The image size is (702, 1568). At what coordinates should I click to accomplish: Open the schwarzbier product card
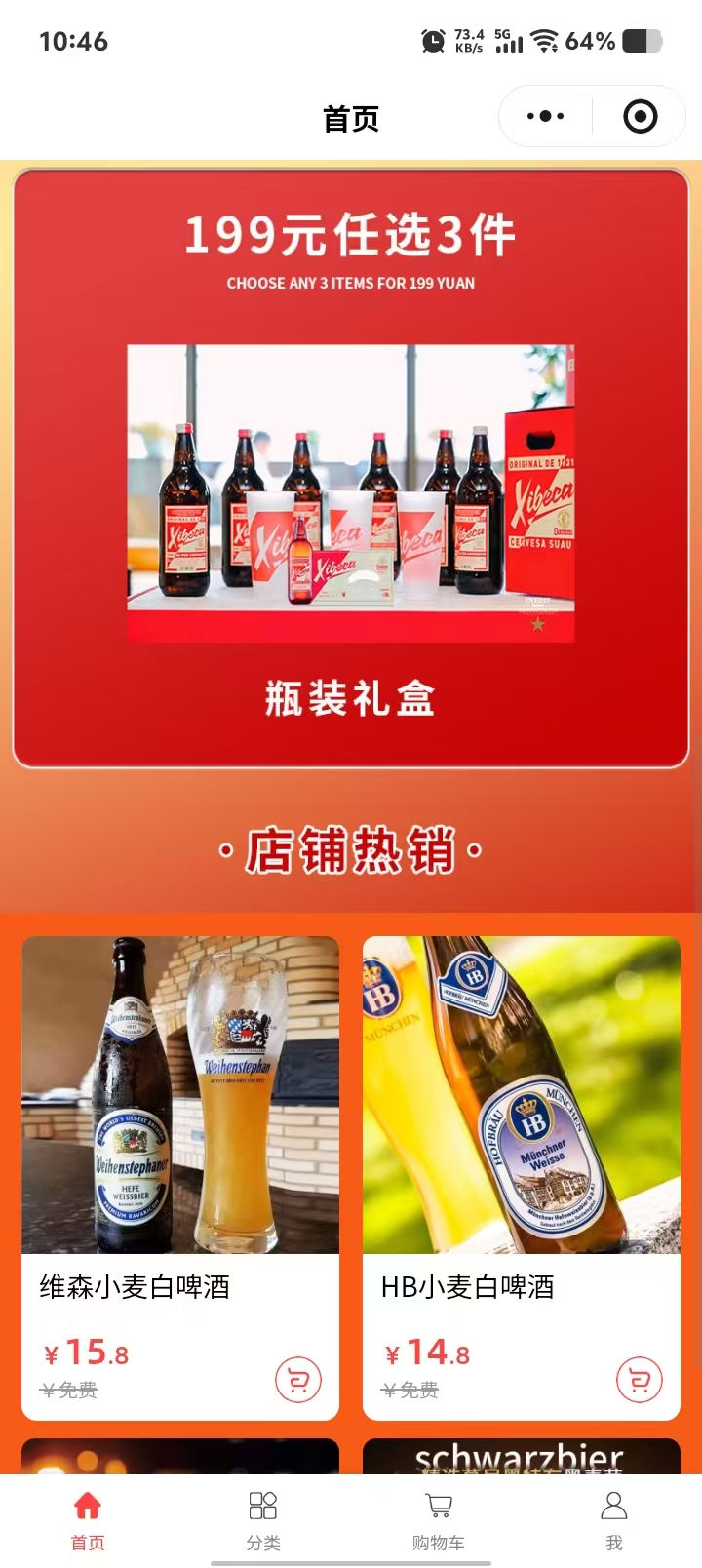click(x=522, y=1456)
